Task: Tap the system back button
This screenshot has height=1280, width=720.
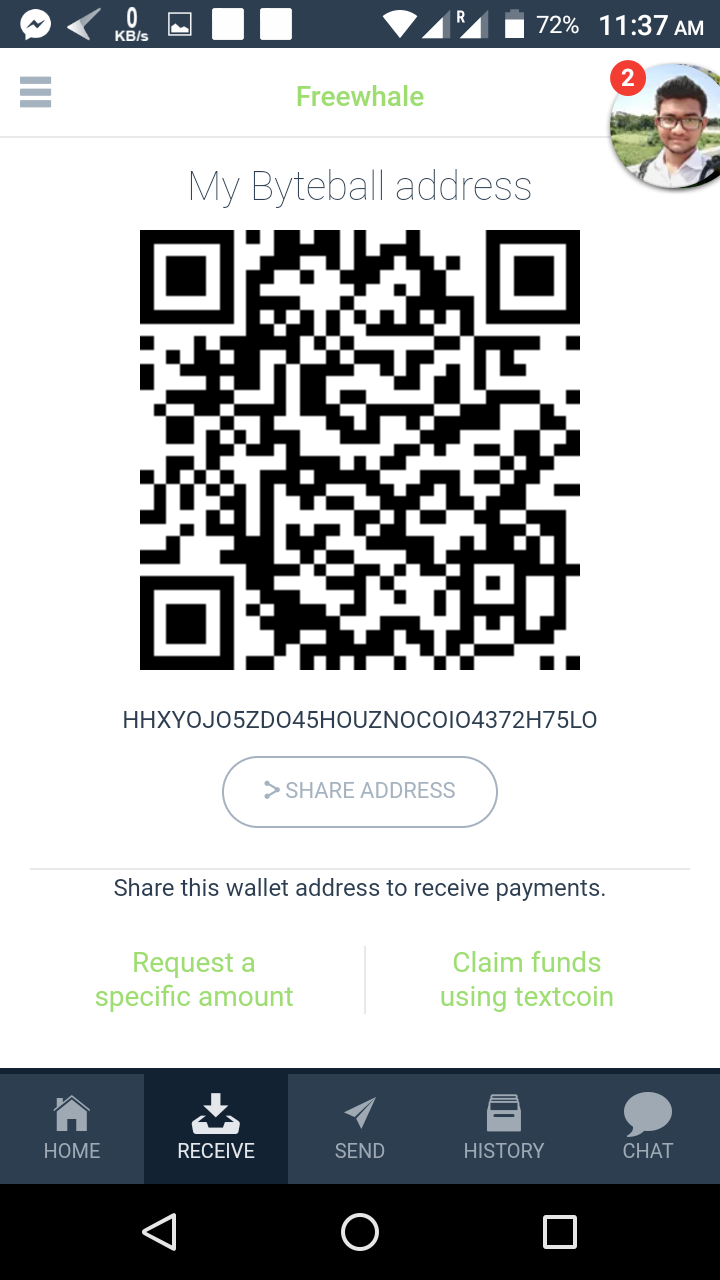Action: pyautogui.click(x=160, y=1232)
